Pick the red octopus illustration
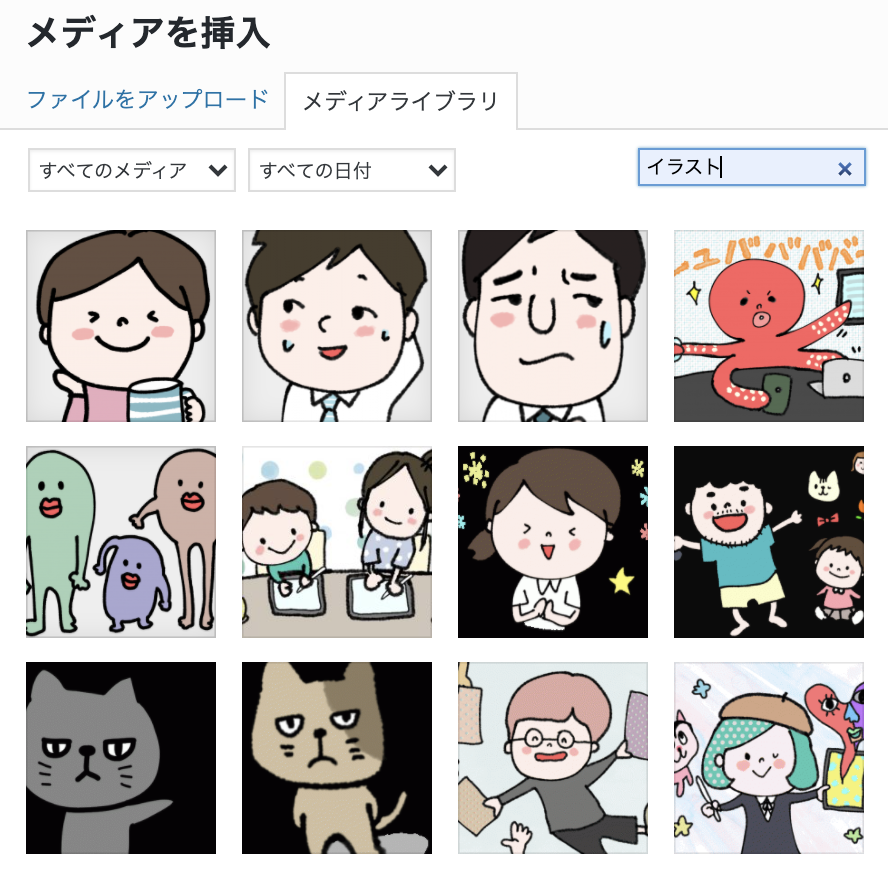Viewport: 888px width, 870px height. [x=769, y=326]
